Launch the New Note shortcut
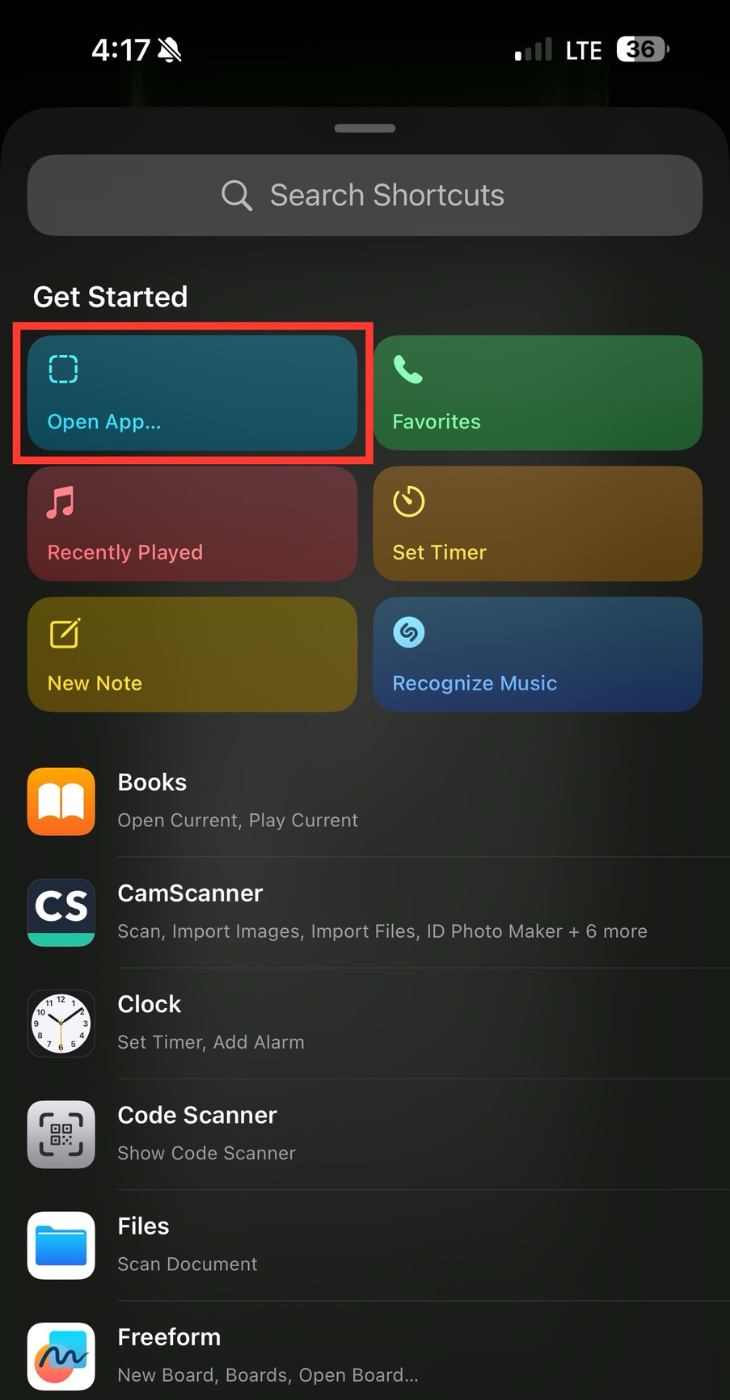730x1400 pixels. tap(192, 654)
